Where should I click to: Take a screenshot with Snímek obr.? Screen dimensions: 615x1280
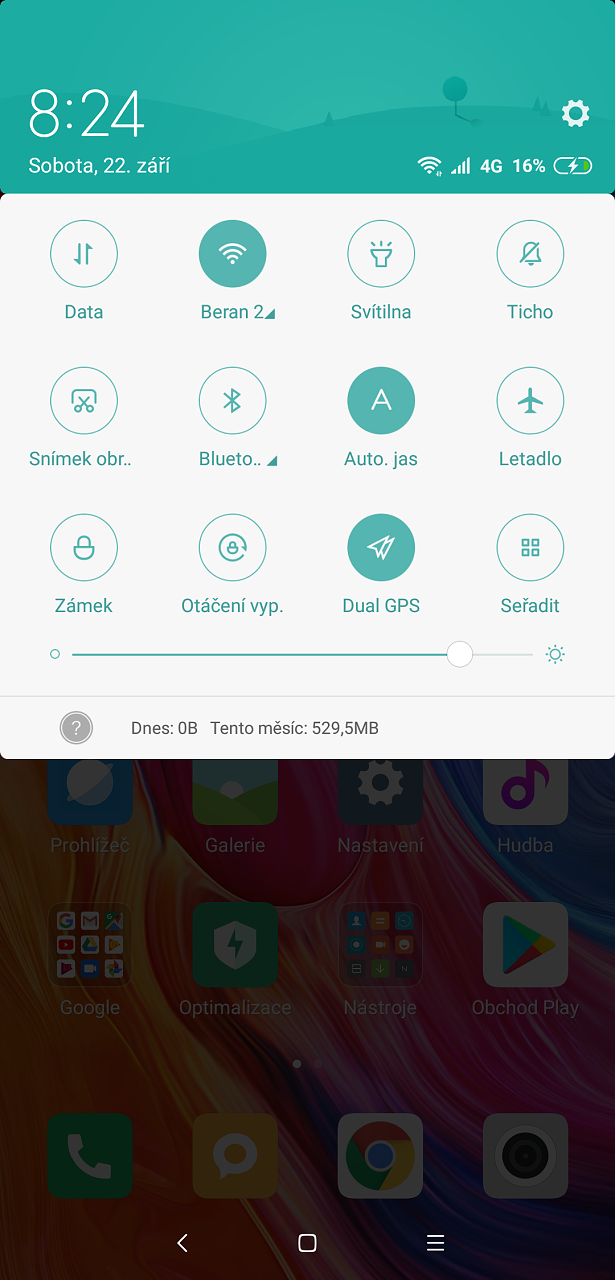click(84, 401)
